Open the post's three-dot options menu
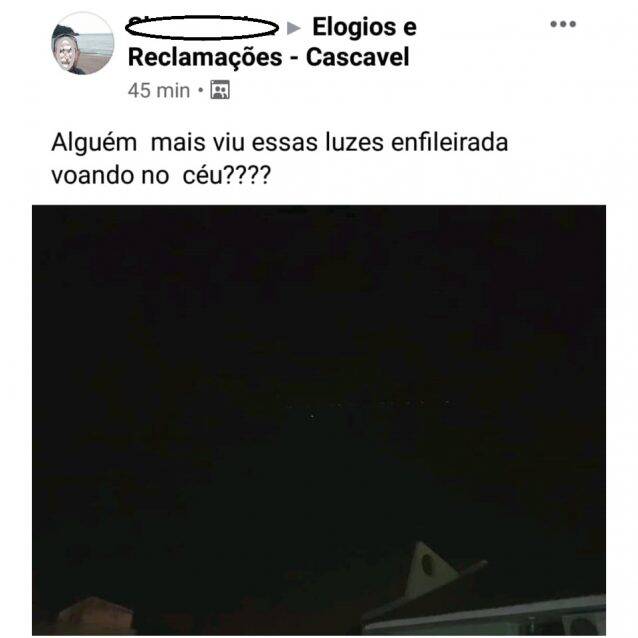This screenshot has height=638, width=638. (x=563, y=24)
